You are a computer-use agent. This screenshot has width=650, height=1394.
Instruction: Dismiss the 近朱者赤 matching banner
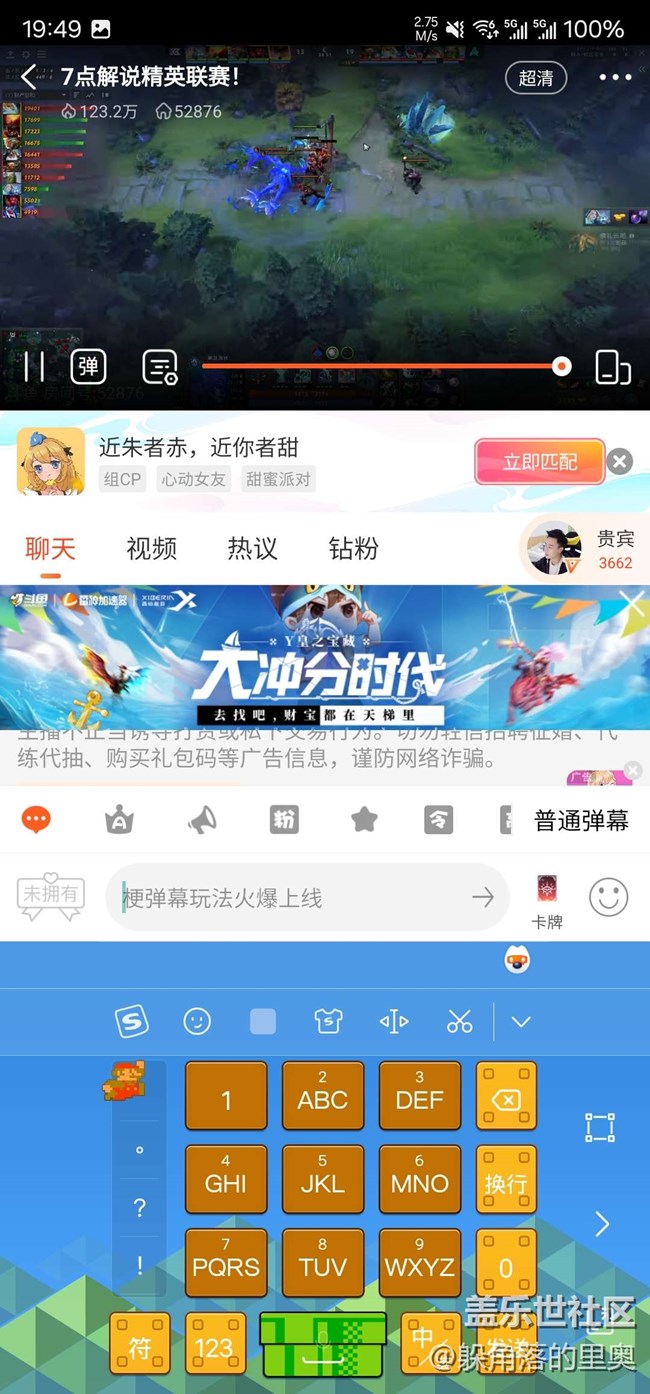coord(620,461)
